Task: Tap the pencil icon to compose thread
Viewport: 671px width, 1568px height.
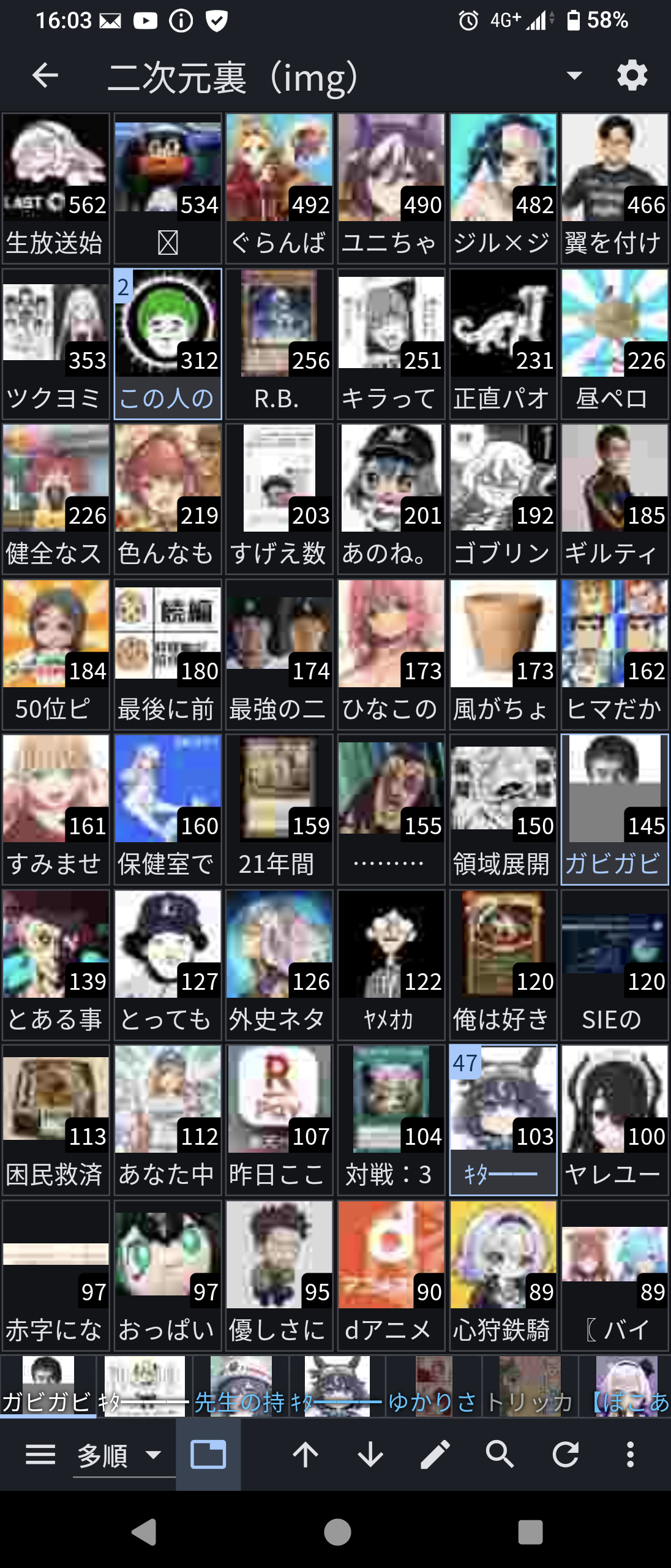Action: click(435, 1454)
